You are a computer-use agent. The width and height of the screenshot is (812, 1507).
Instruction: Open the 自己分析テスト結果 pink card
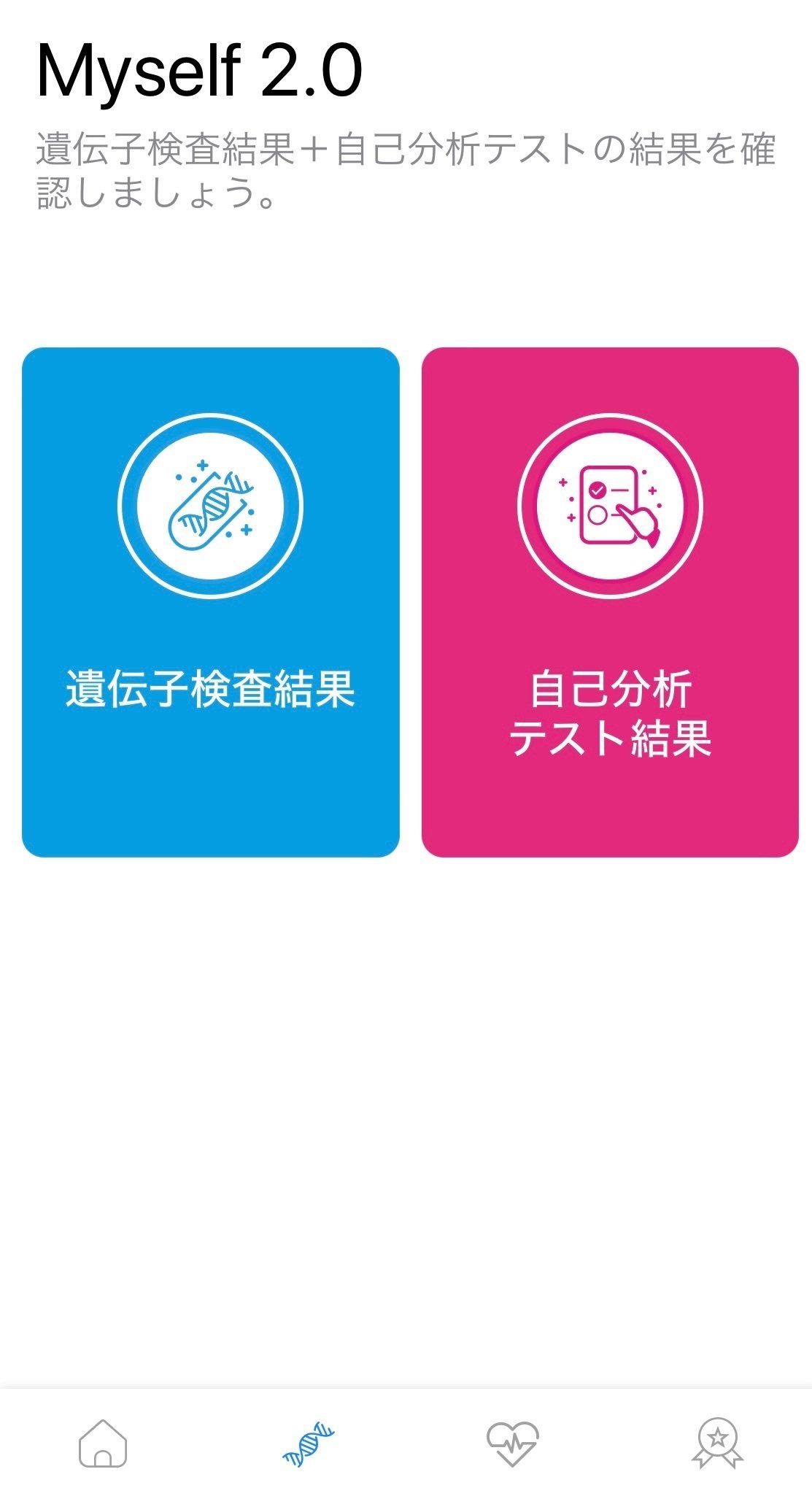point(610,602)
